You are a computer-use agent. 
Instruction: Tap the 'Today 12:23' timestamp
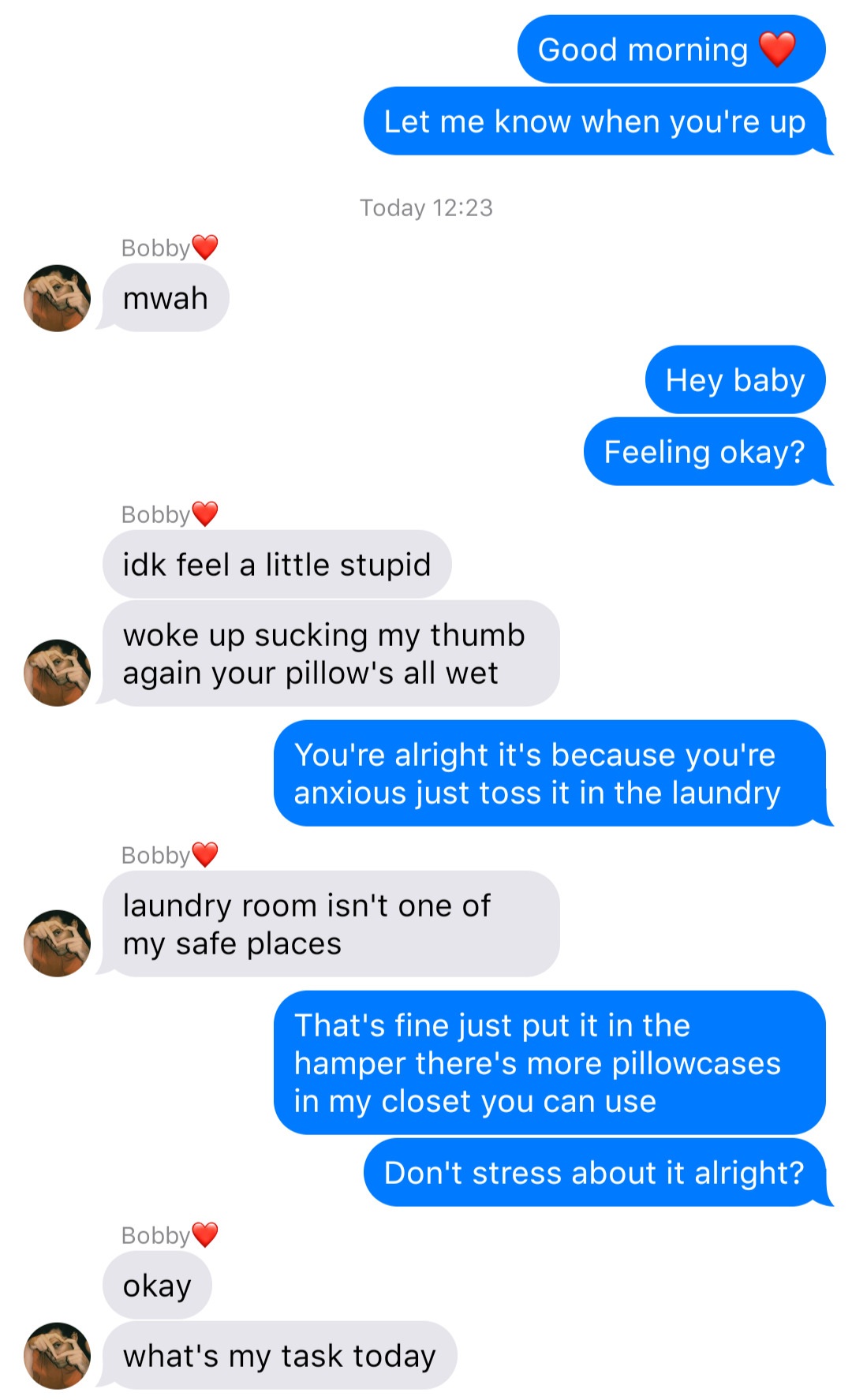425,207
